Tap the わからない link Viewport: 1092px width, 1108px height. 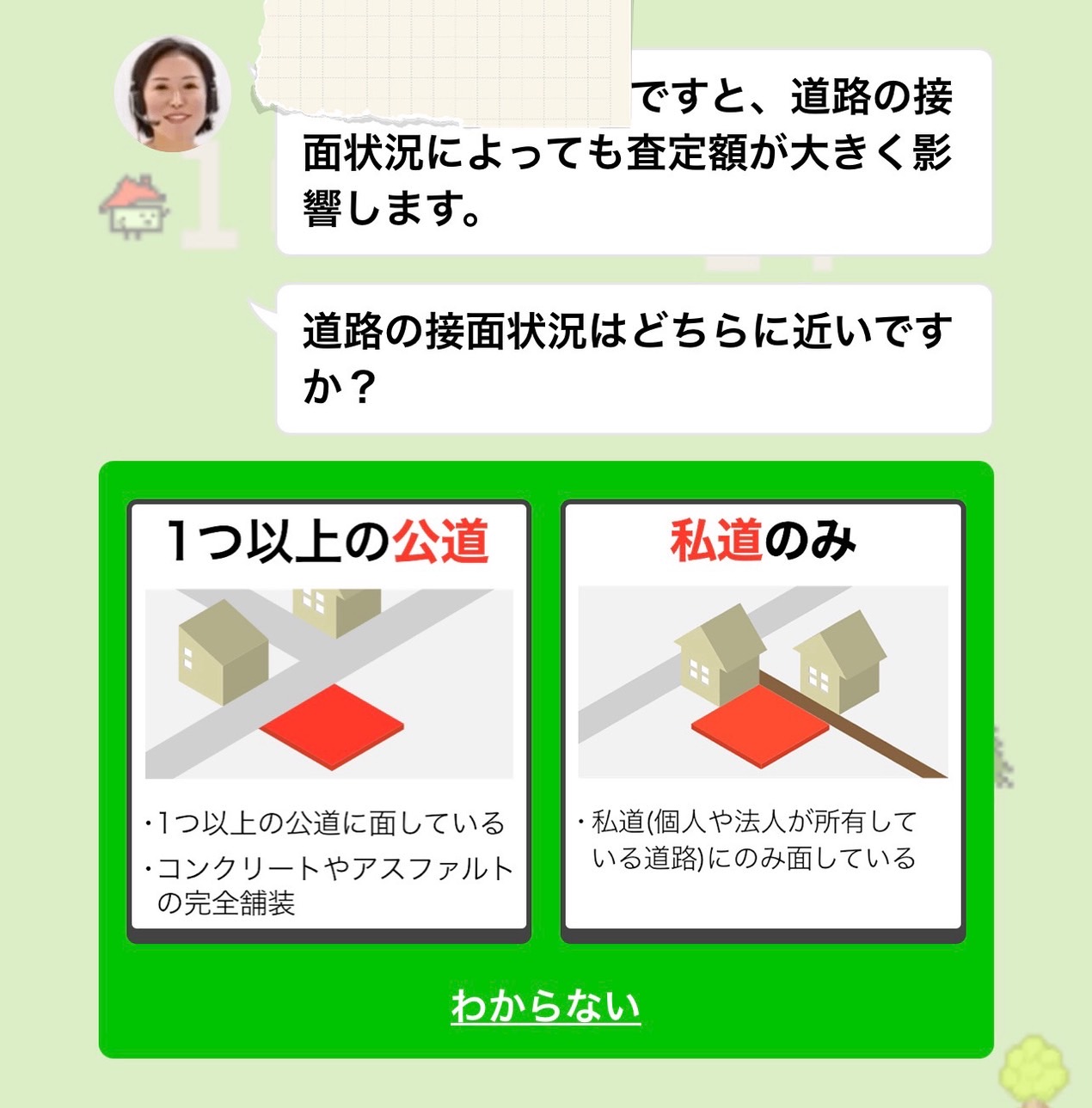click(546, 1006)
